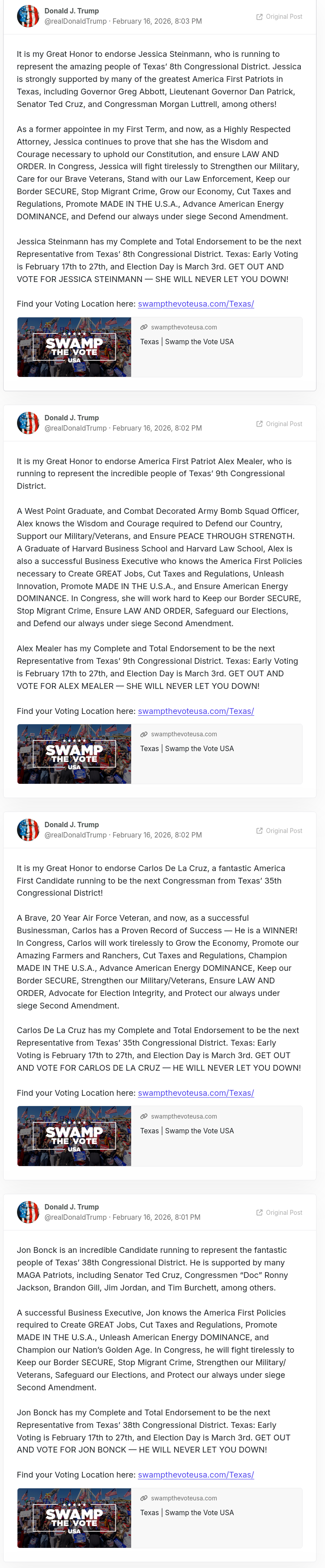This screenshot has height=1568, width=325.
Task: Open Original Post for the Jessica Steinmann endorsement
Action: coord(279,17)
